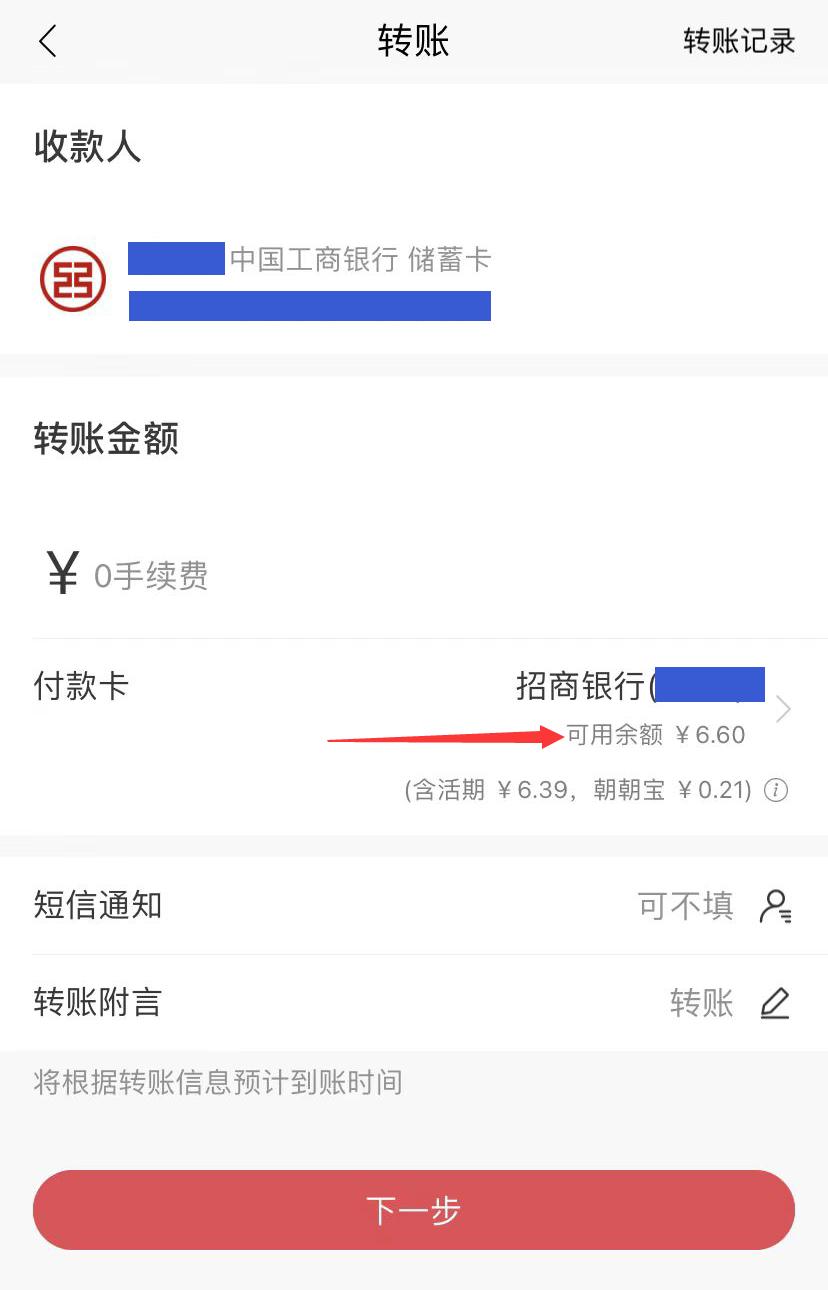Tap the person icon in SMS notification row
Screen dimensions: 828x1290
(775, 905)
